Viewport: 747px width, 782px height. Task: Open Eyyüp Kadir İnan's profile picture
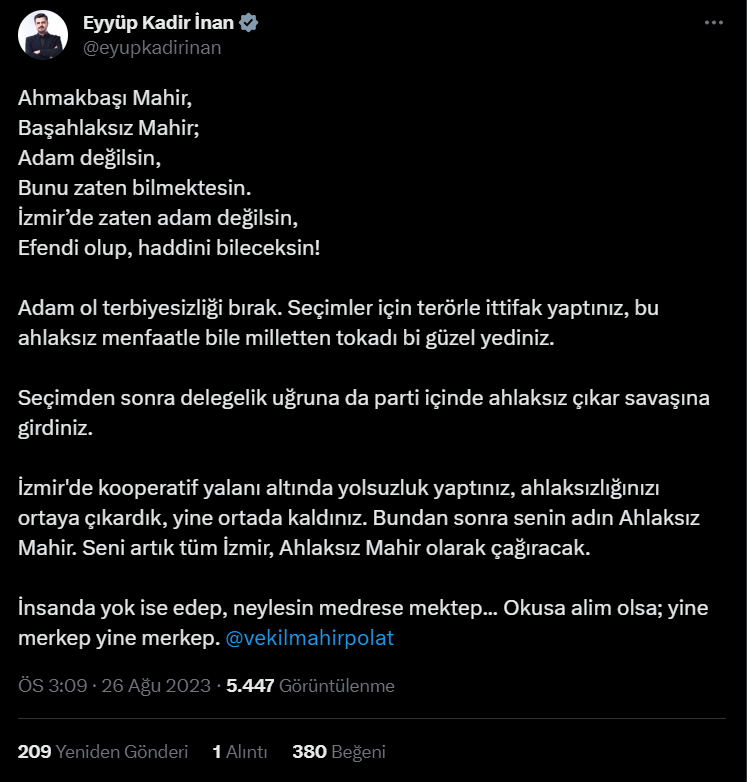pos(43,36)
